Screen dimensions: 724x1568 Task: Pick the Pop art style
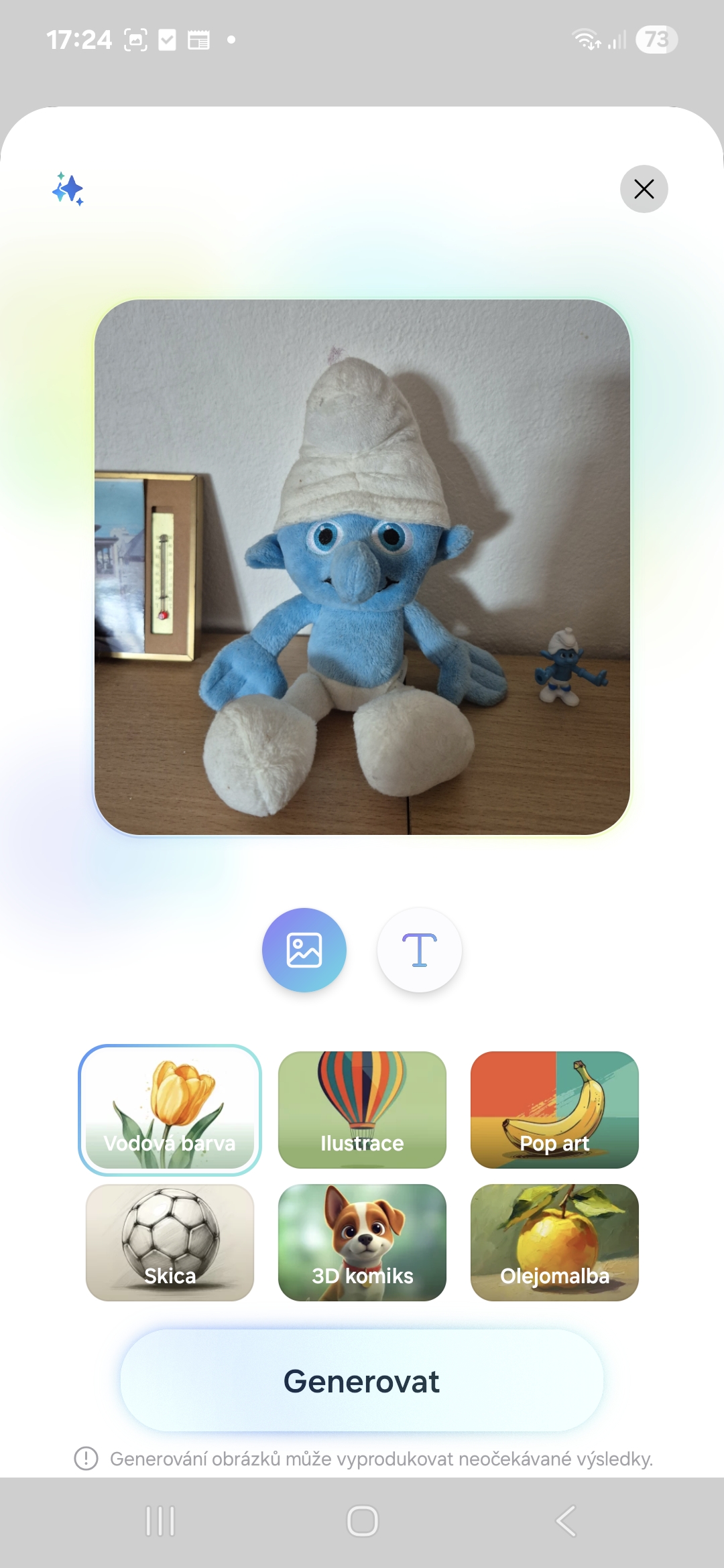point(554,1110)
